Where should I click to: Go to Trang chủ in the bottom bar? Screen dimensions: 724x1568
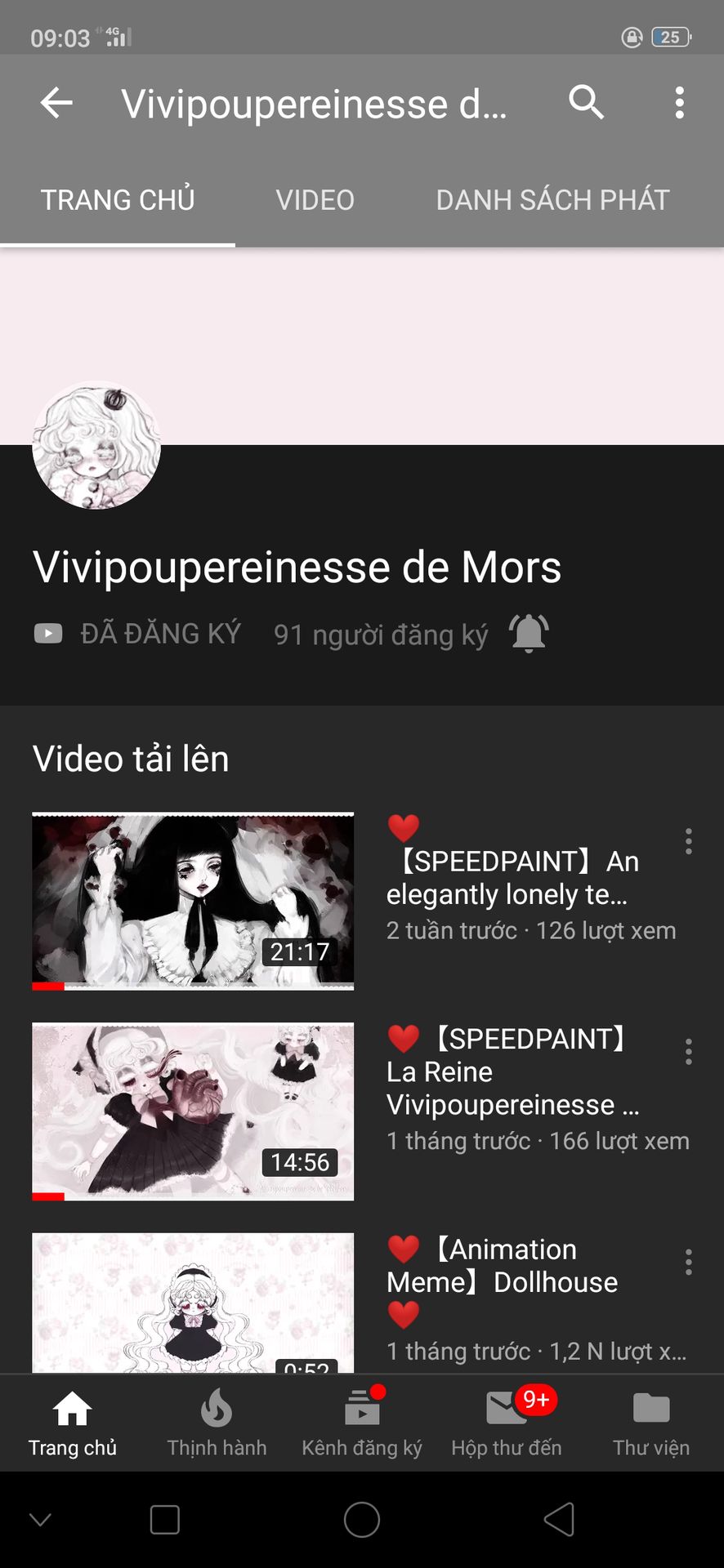click(x=72, y=1423)
